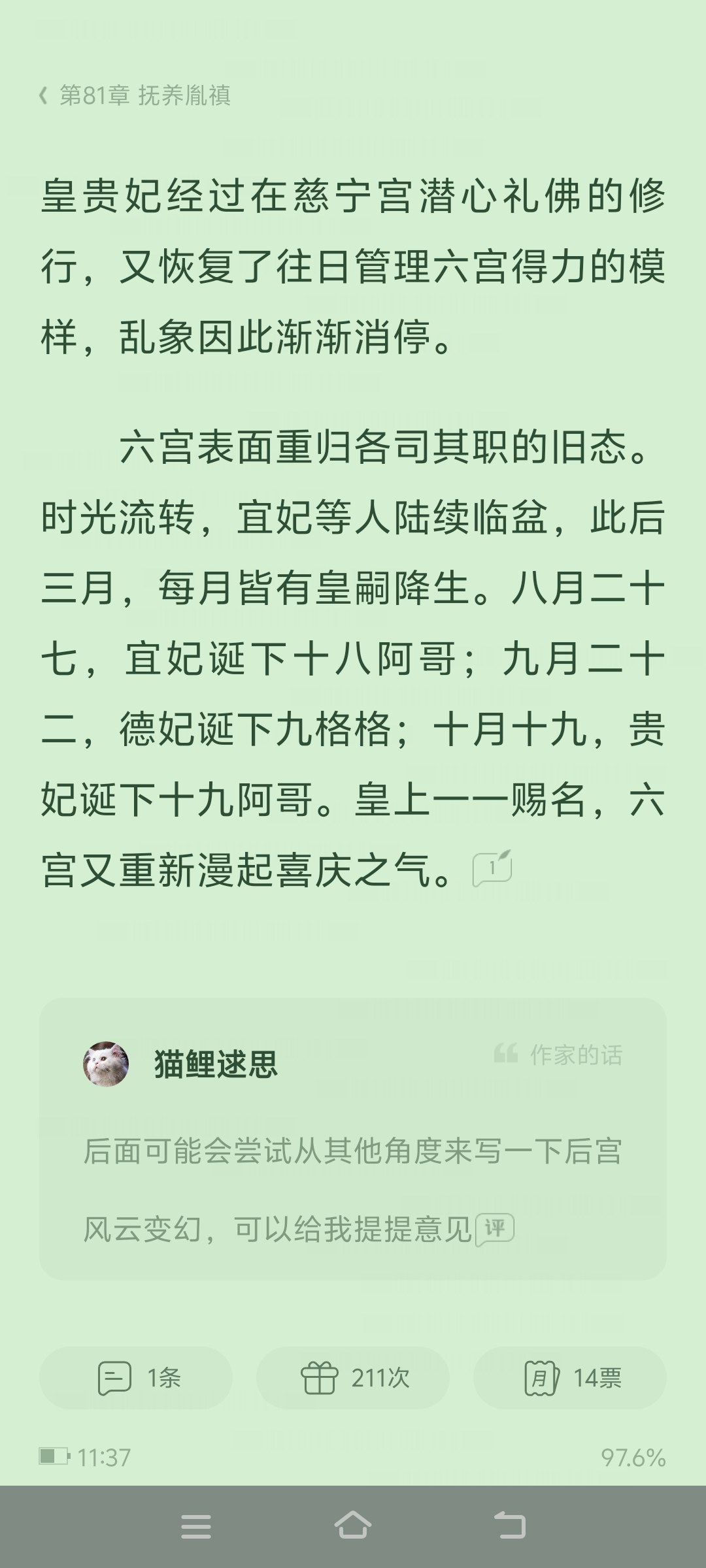Cast a monthly ticket via 14票 button

570,1377
